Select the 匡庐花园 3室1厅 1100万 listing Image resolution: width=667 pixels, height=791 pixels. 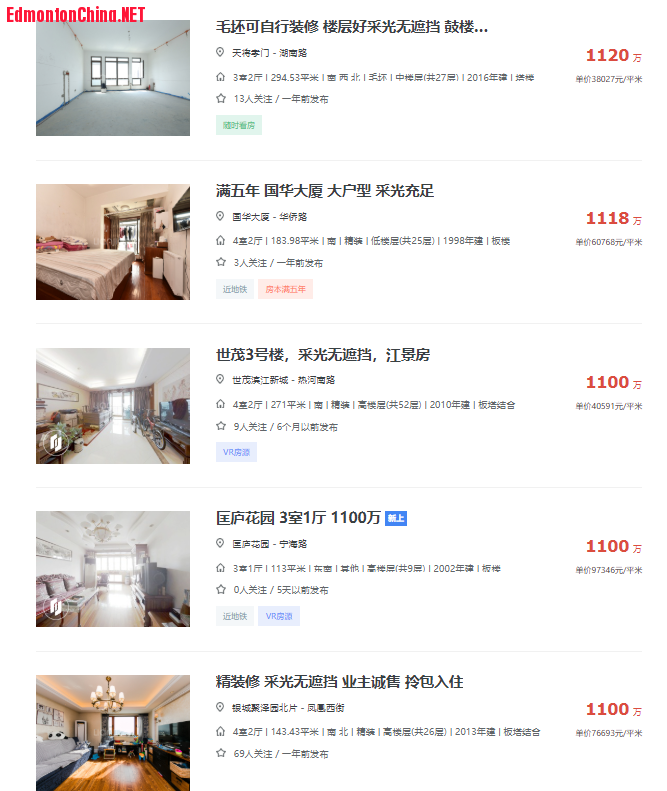click(x=298, y=518)
